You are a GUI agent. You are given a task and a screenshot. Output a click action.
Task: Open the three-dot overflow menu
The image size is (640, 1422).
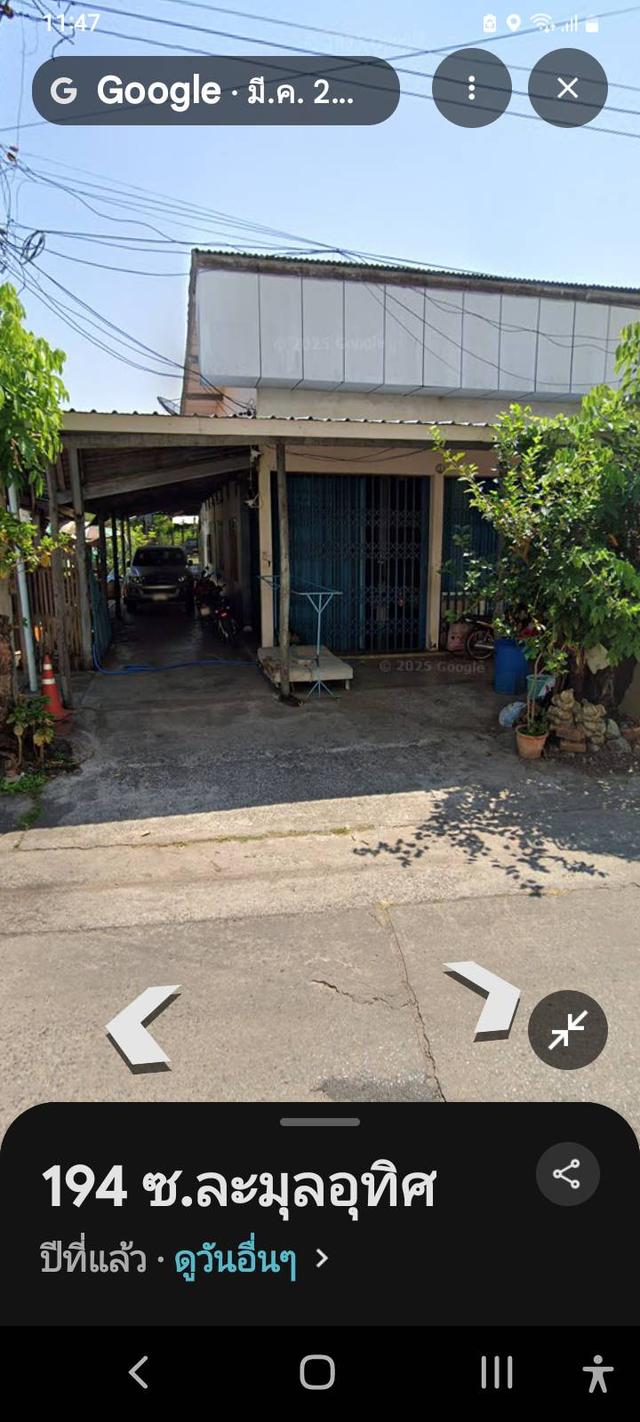click(472, 88)
